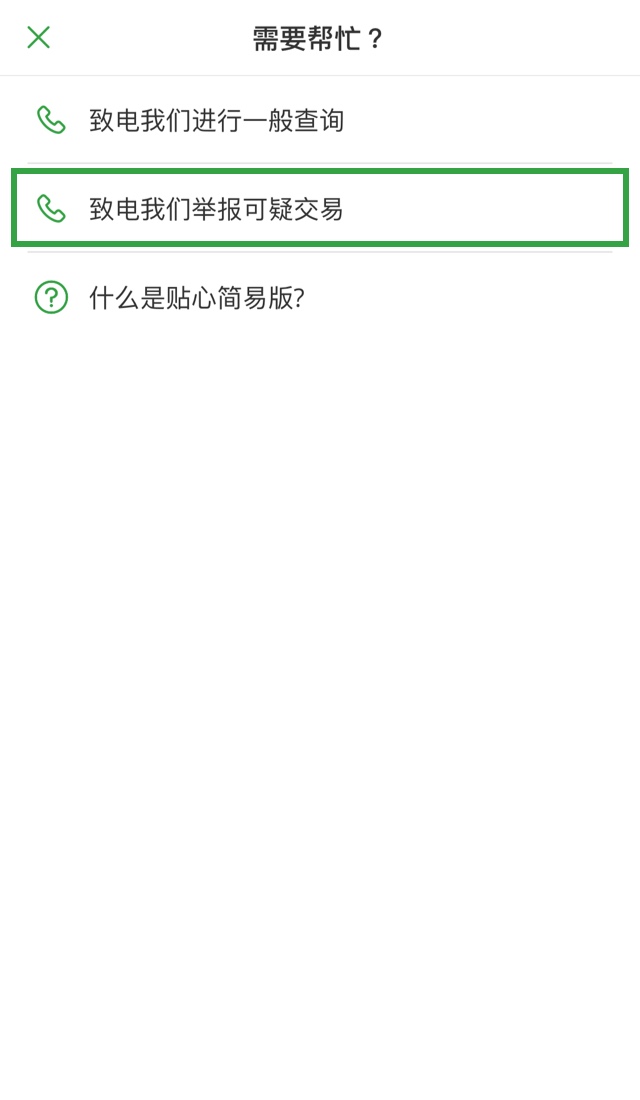640x1100 pixels.
Task: Close the 需要帮忙 help screen
Action: coord(39,37)
